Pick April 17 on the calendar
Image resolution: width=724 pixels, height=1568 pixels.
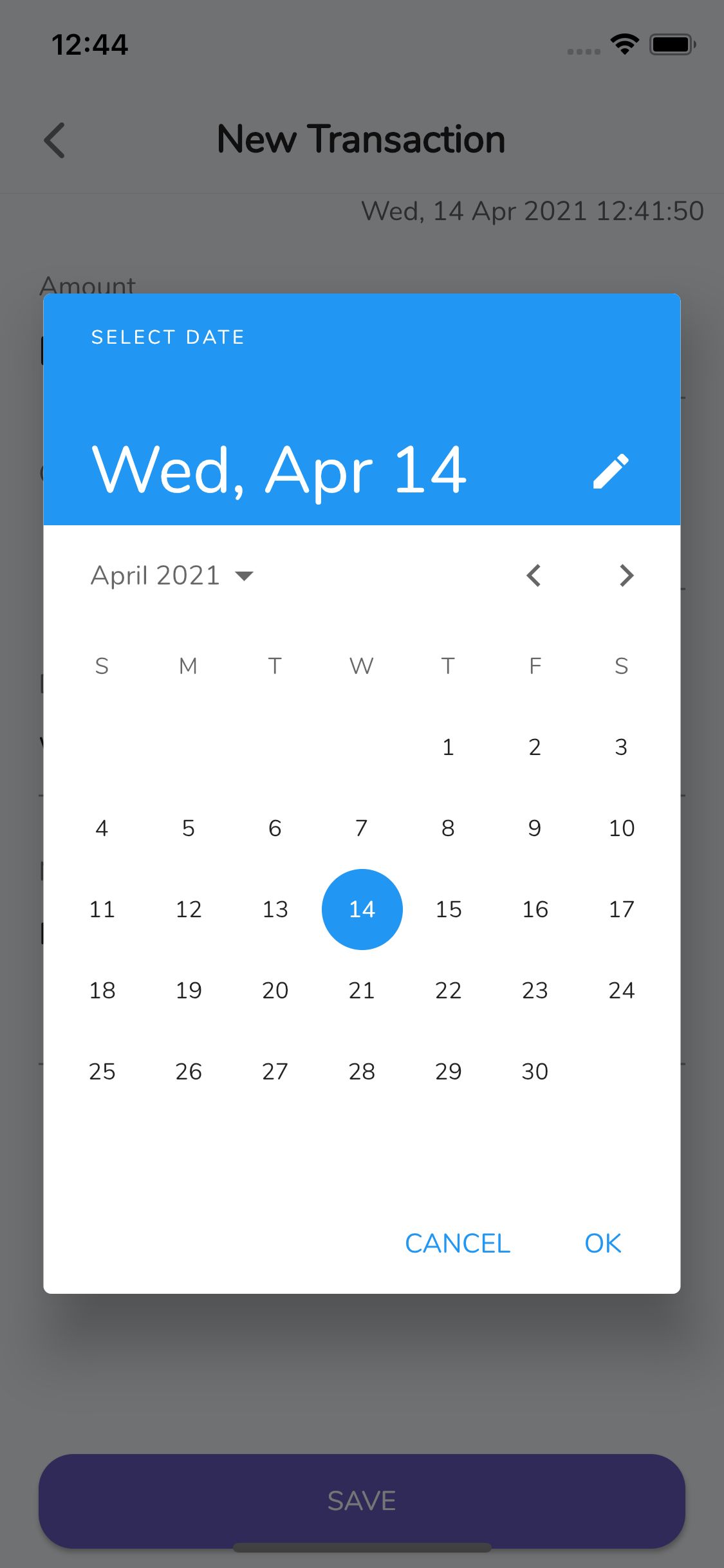pos(621,910)
